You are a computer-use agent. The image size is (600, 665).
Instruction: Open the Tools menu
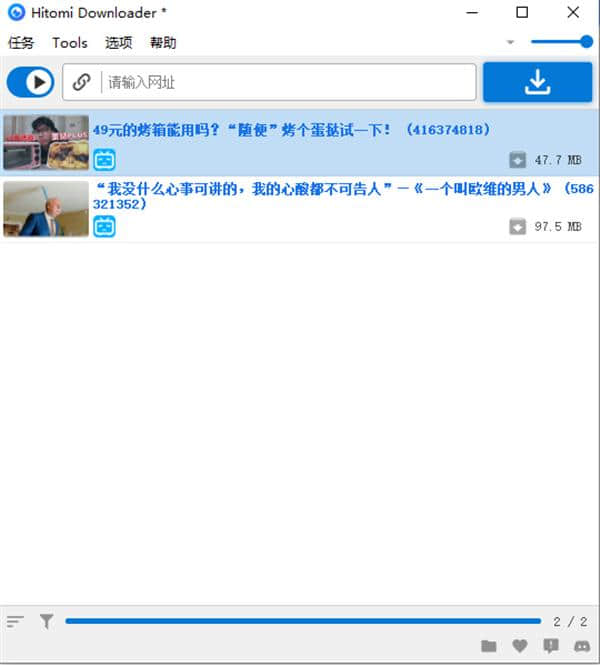pyautogui.click(x=70, y=43)
